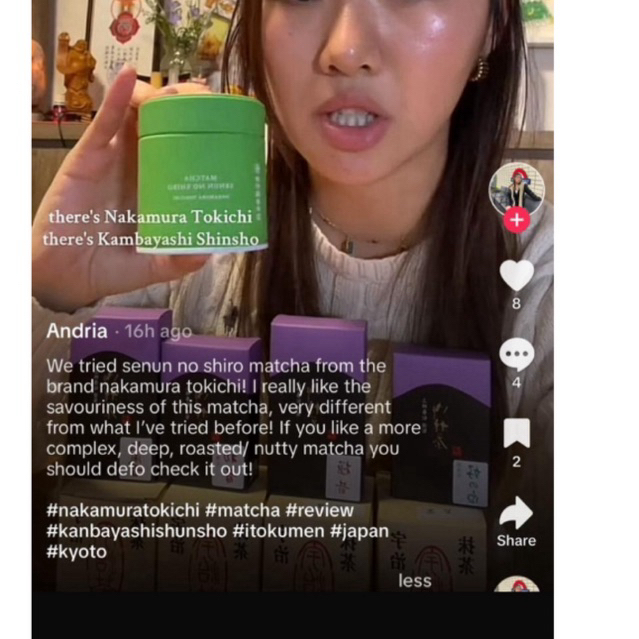Screen dimensions: 639x639
Task: Open the #review hashtag
Action: coord(320,510)
